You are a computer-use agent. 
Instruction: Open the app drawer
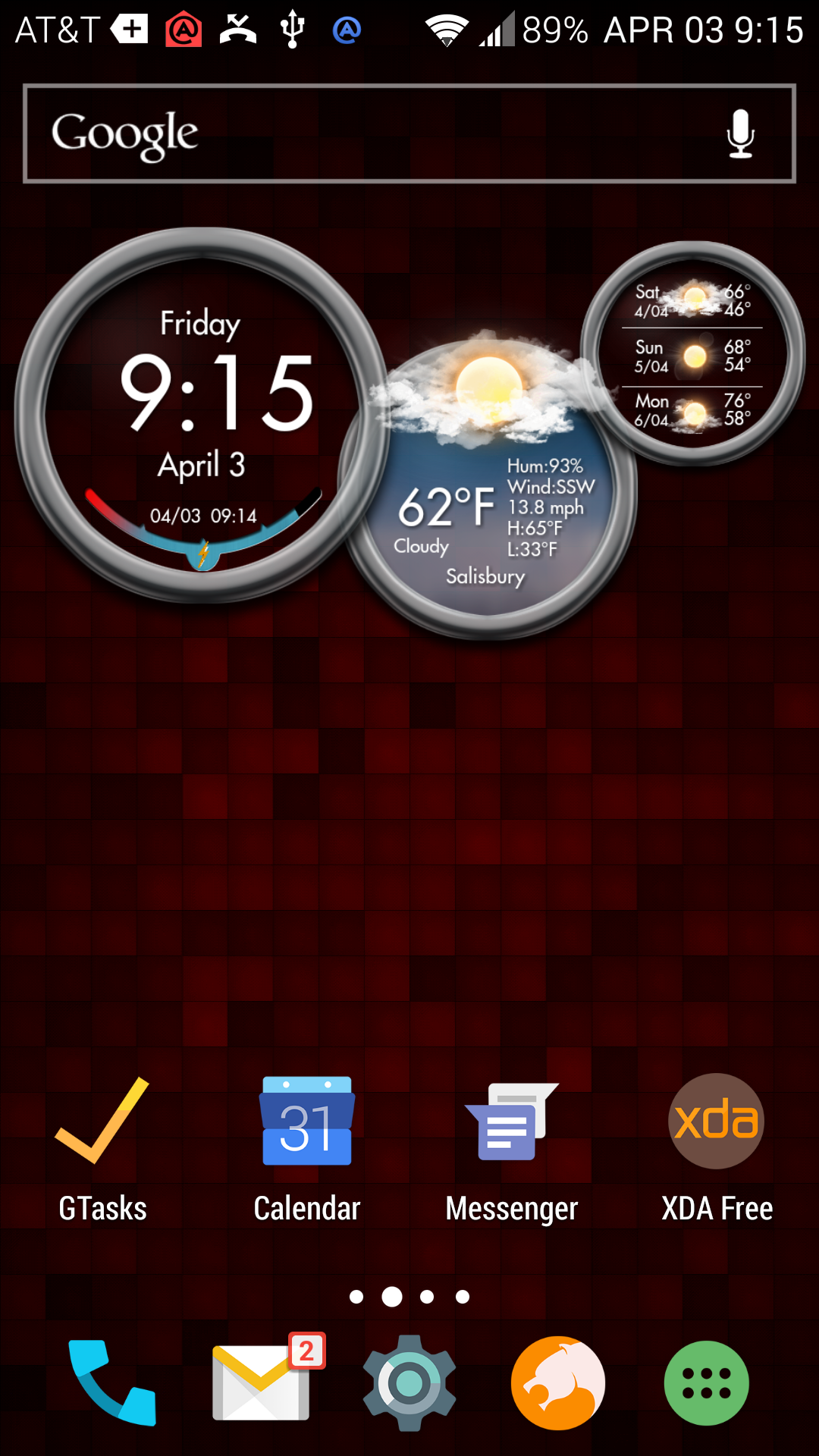[x=707, y=1383]
